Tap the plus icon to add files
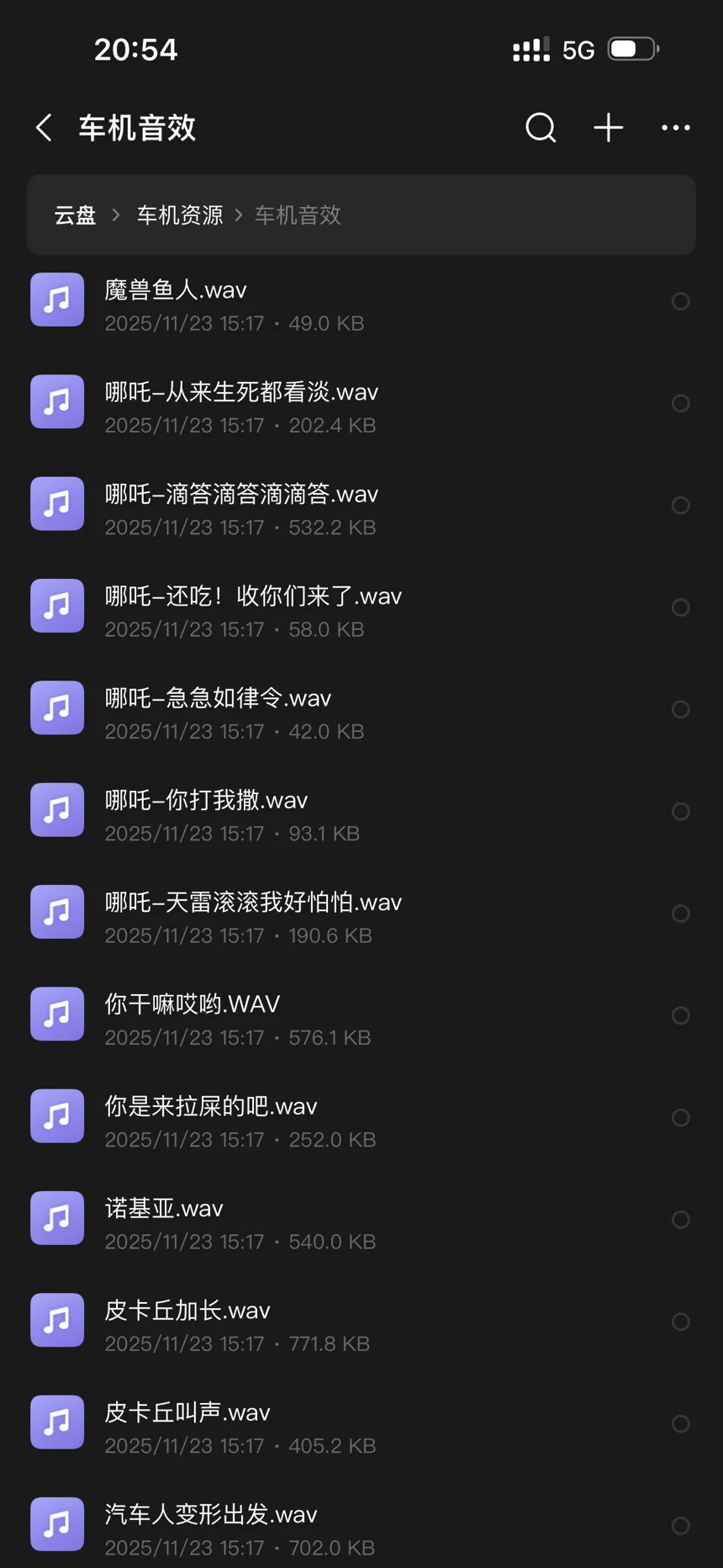The height and width of the screenshot is (1568, 723). [608, 128]
